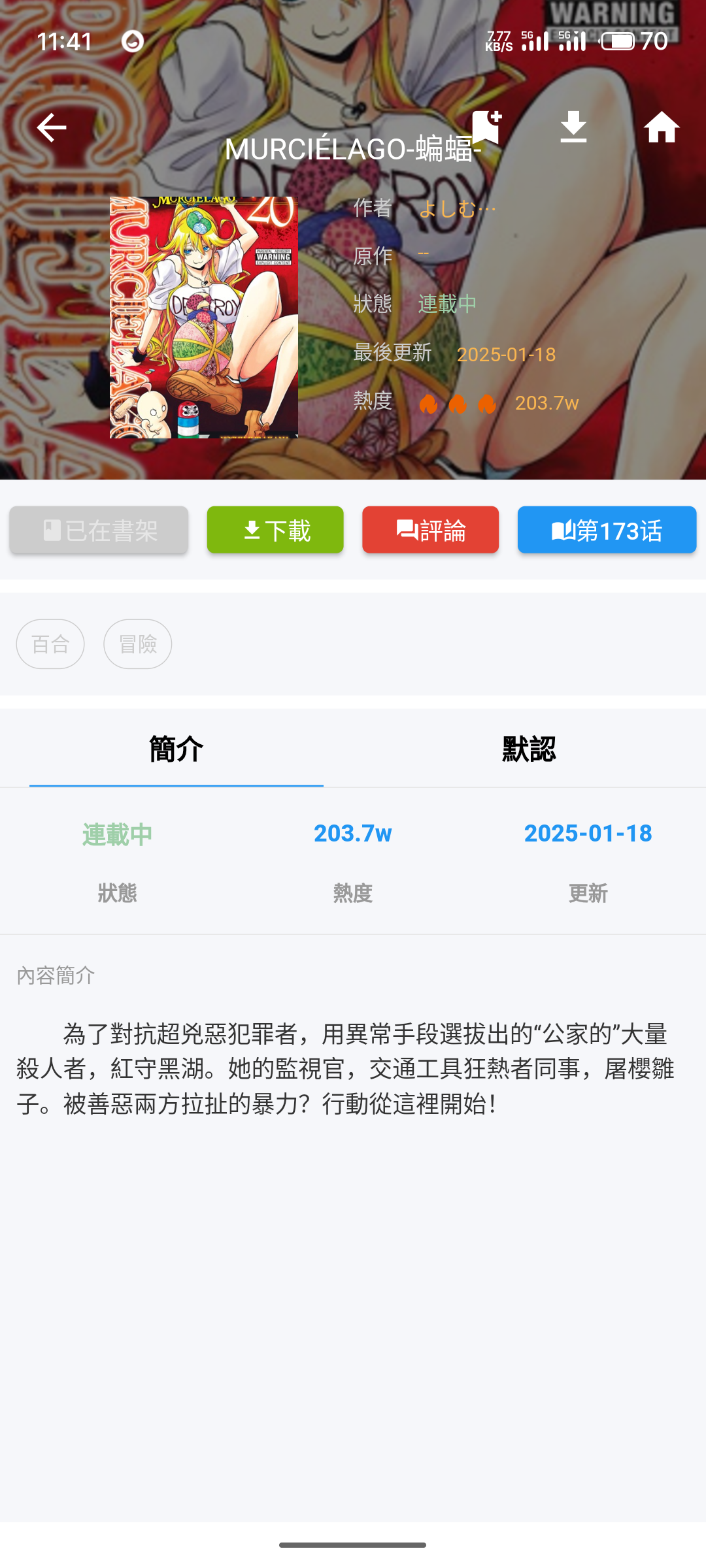Tap the 已在書架 bookshelf button

tap(99, 530)
